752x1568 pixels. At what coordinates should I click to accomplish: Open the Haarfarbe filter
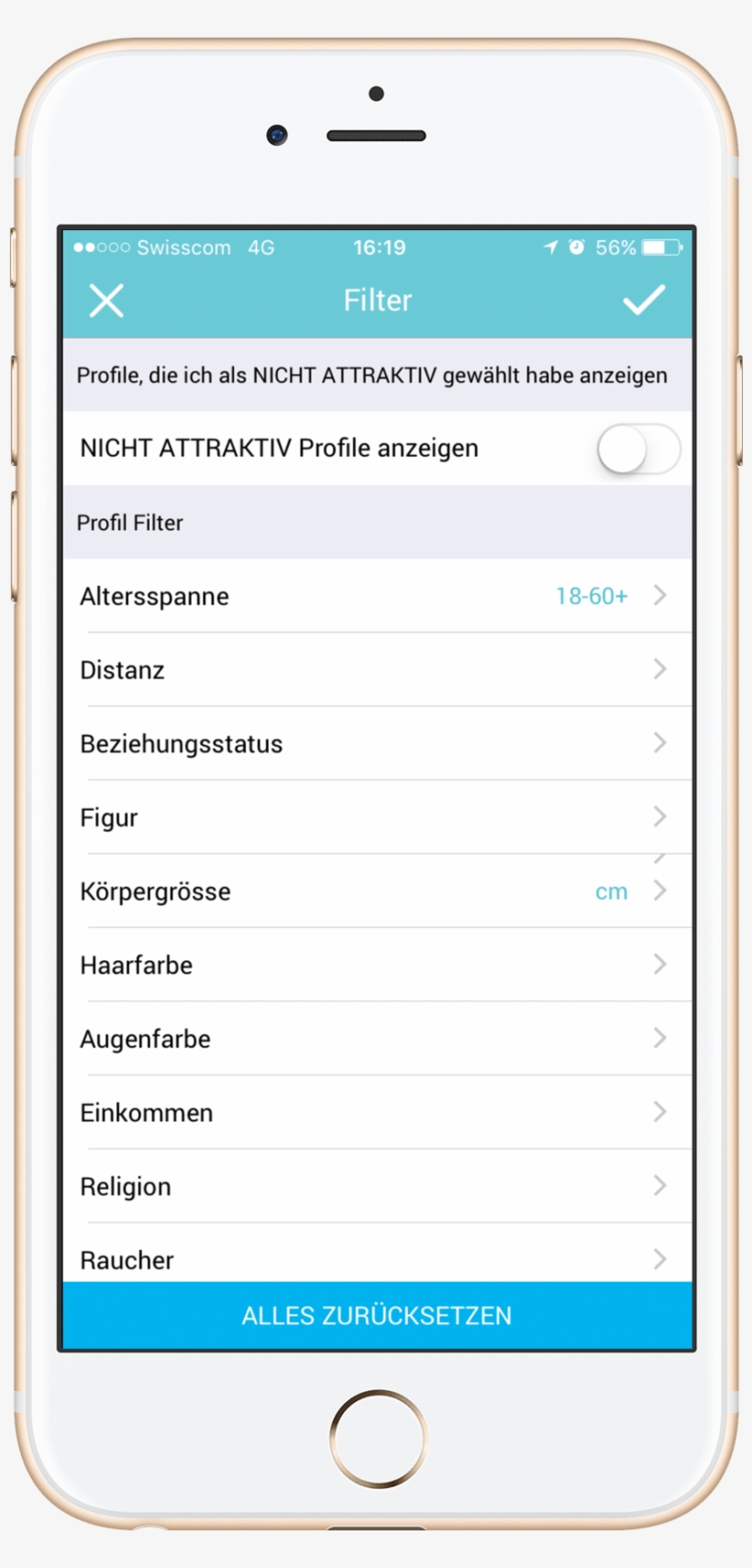(x=376, y=965)
